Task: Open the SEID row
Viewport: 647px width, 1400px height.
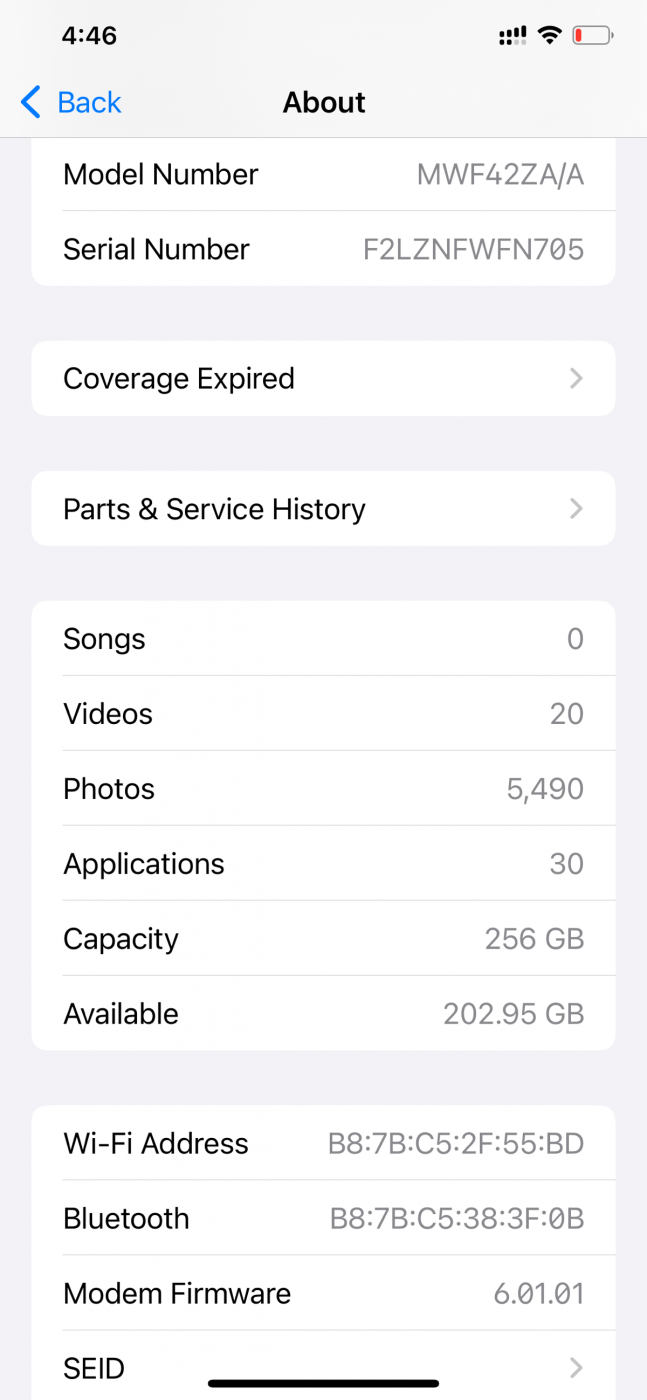Action: tap(323, 1366)
